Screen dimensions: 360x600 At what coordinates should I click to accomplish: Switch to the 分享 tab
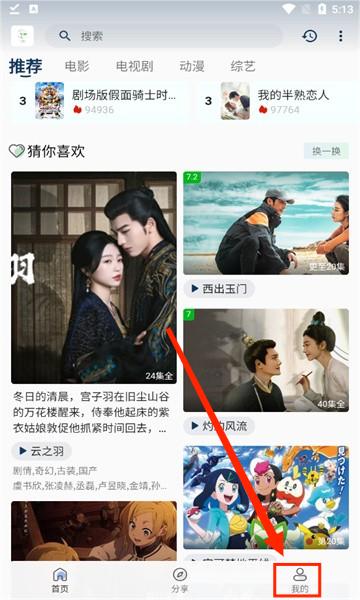[179, 580]
